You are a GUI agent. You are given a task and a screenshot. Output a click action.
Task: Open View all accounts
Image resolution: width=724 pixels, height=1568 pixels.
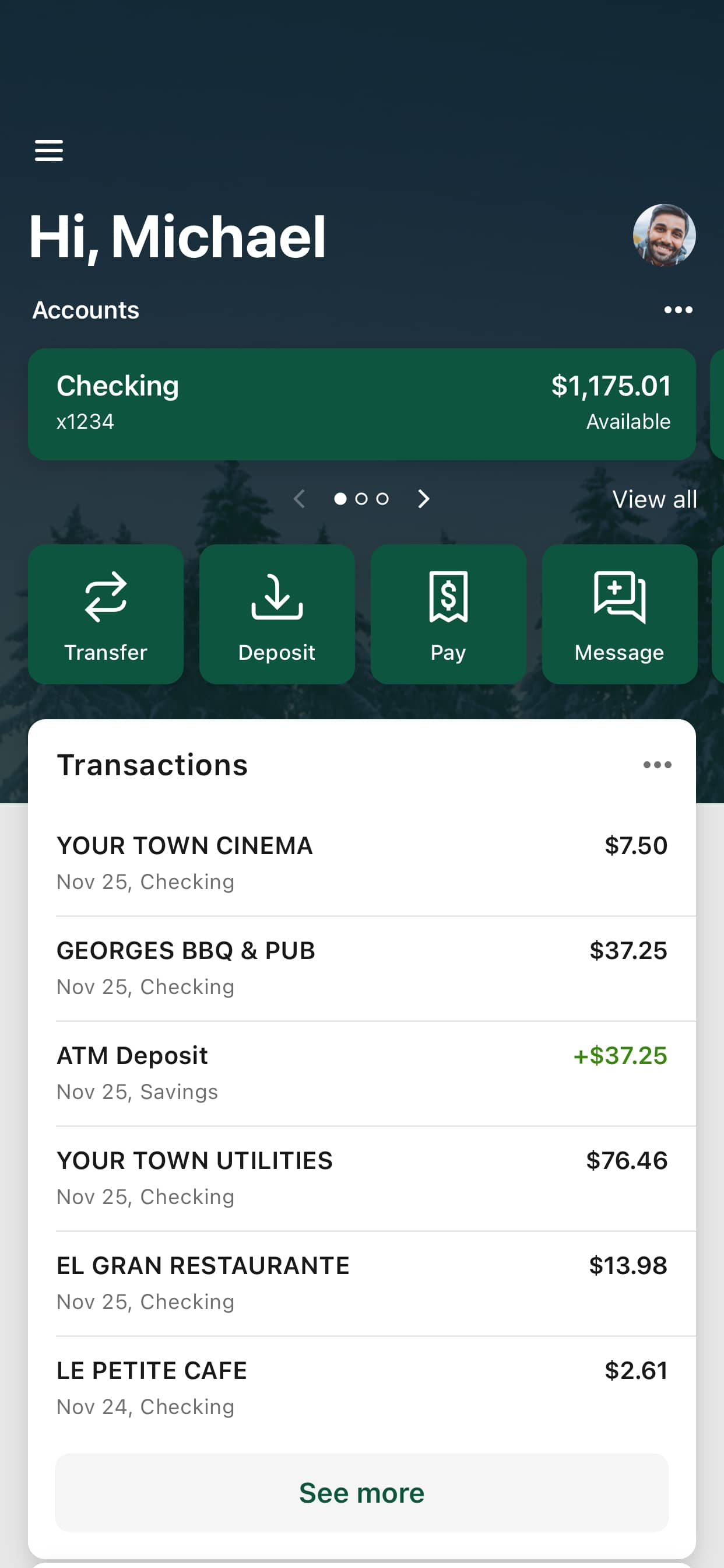pyautogui.click(x=654, y=499)
